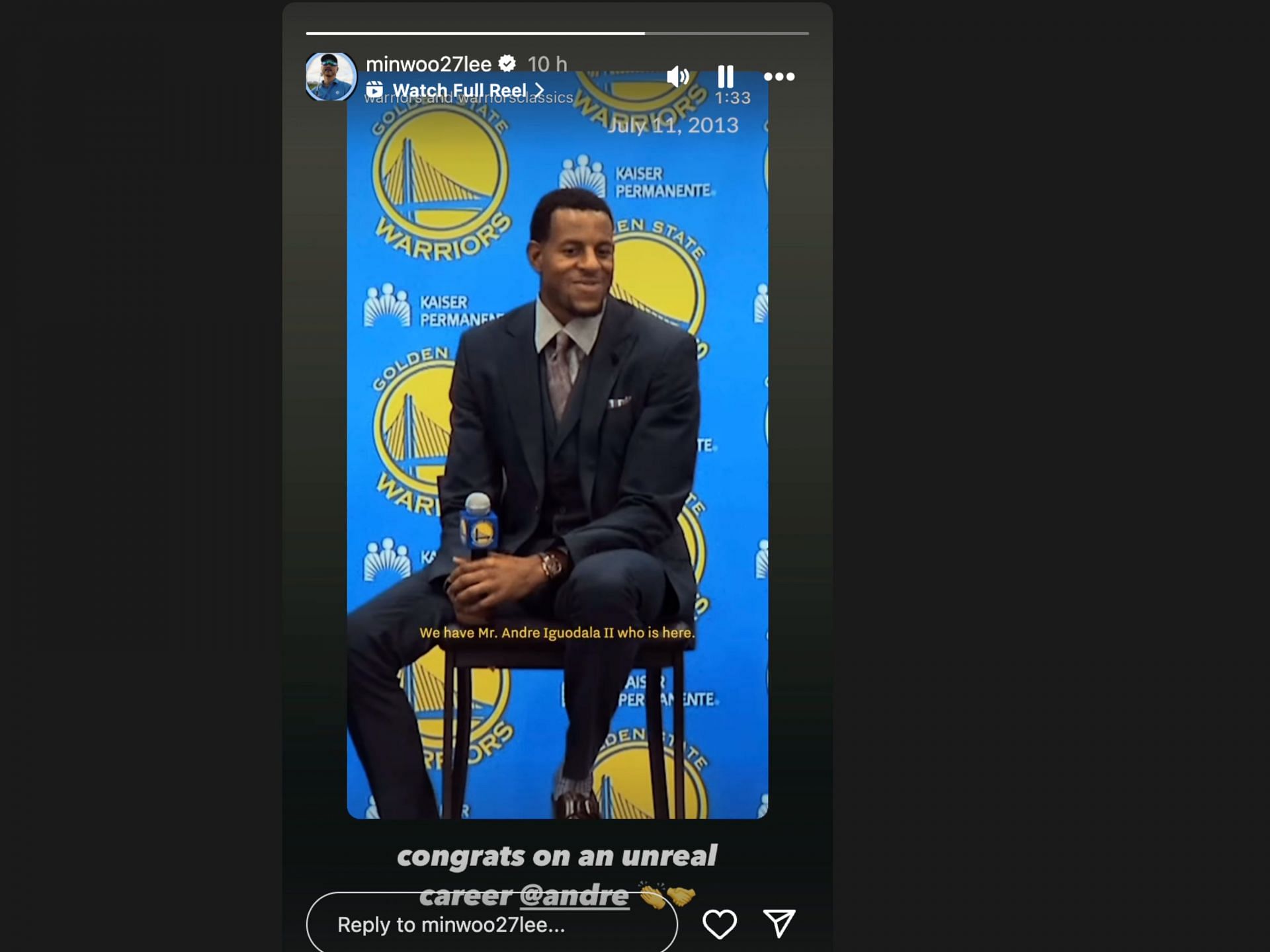1270x952 pixels.
Task: Open the @andre mention
Action: point(573,896)
